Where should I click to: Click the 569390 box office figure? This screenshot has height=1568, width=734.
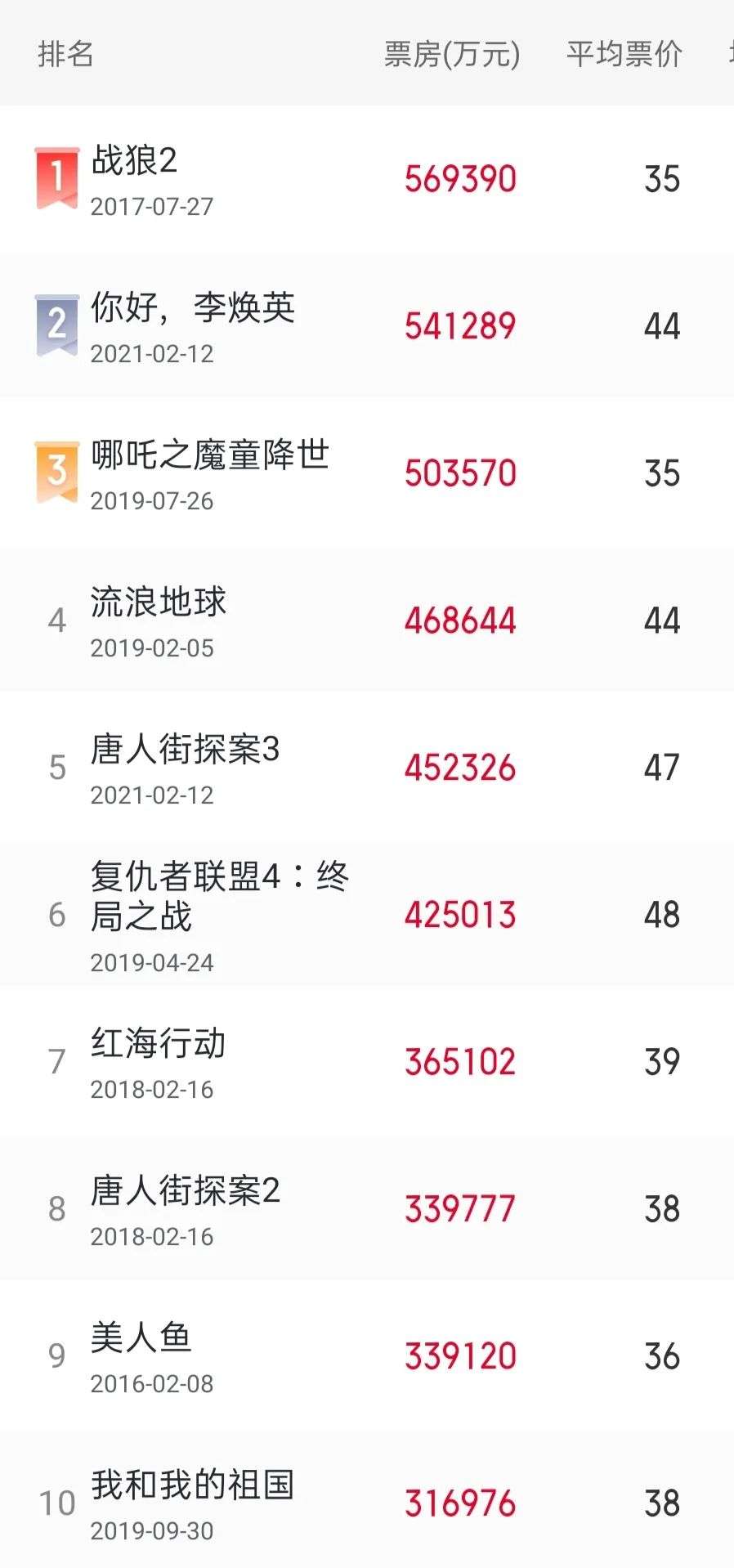click(460, 178)
